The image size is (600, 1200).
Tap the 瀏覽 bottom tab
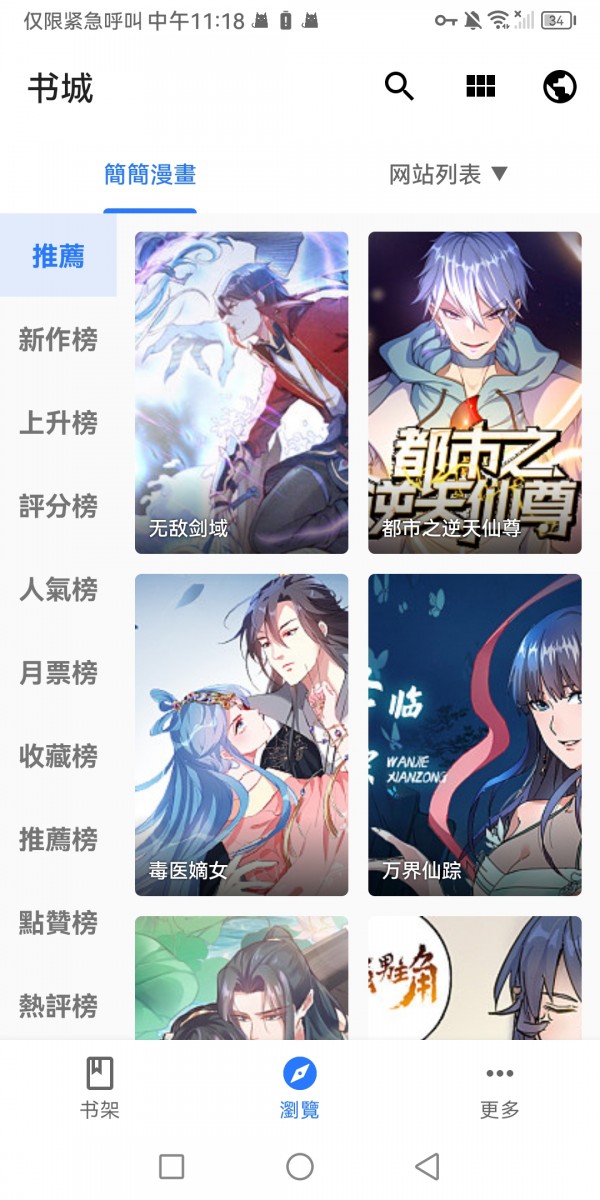click(300, 1088)
